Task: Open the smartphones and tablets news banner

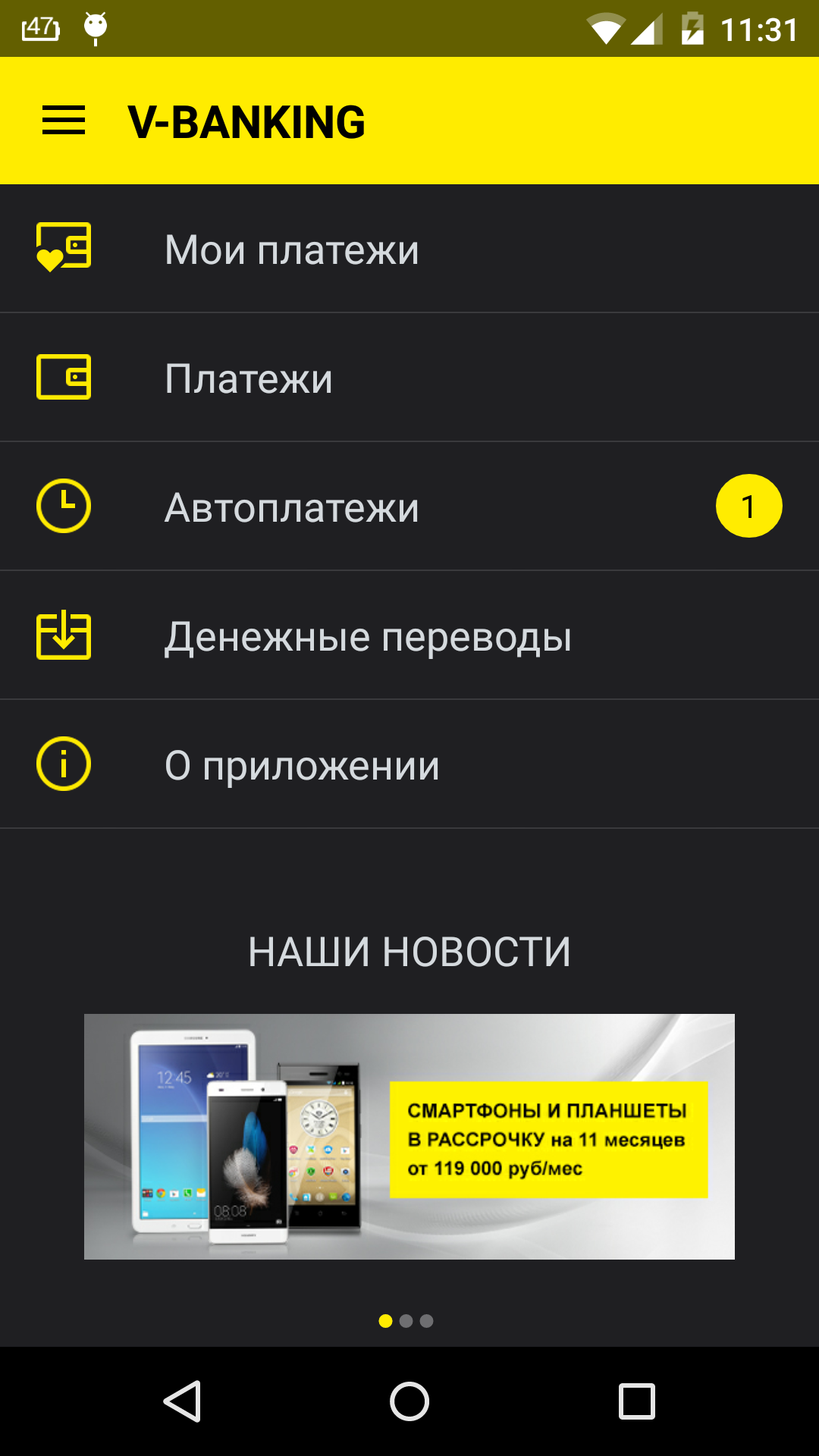Action: pyautogui.click(x=409, y=1136)
